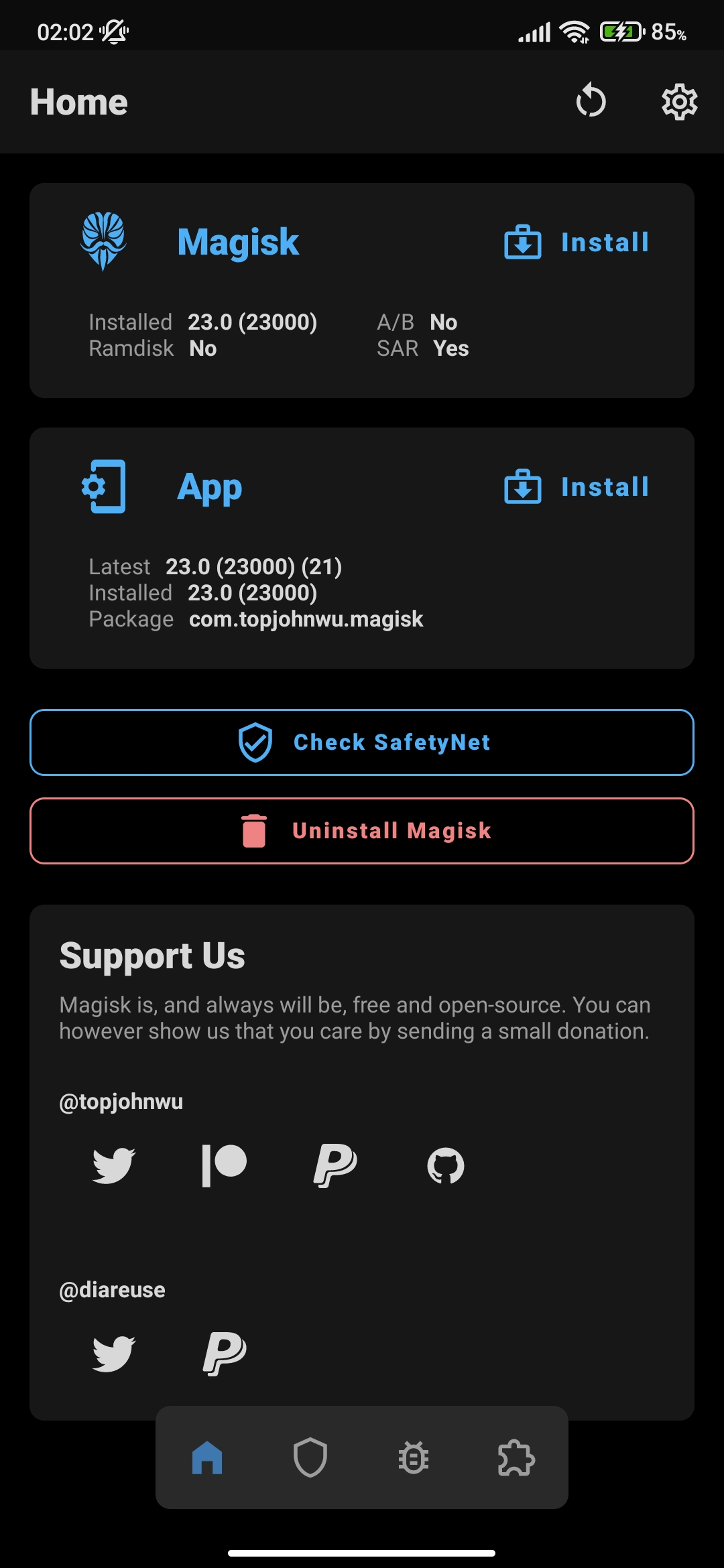The width and height of the screenshot is (724, 1568).
Task: Tap Uninstall Magisk
Action: 362,831
